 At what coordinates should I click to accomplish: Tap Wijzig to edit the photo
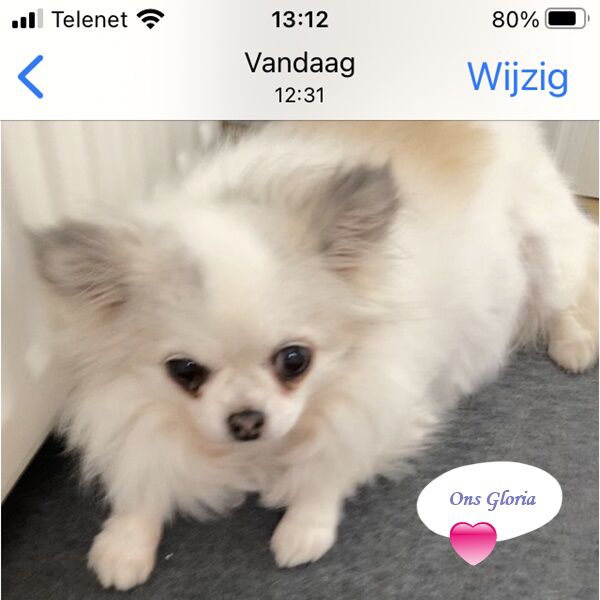pyautogui.click(x=517, y=77)
